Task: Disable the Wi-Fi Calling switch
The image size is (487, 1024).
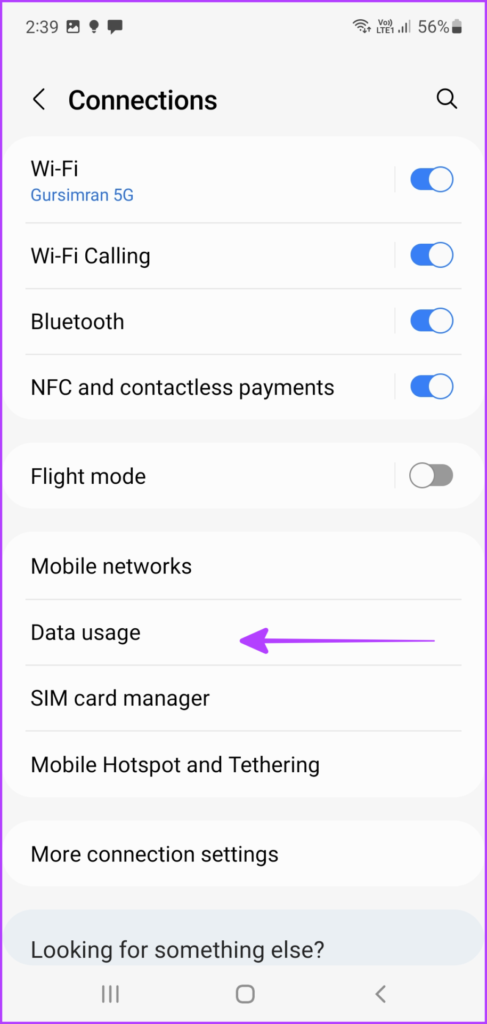Action: point(432,255)
